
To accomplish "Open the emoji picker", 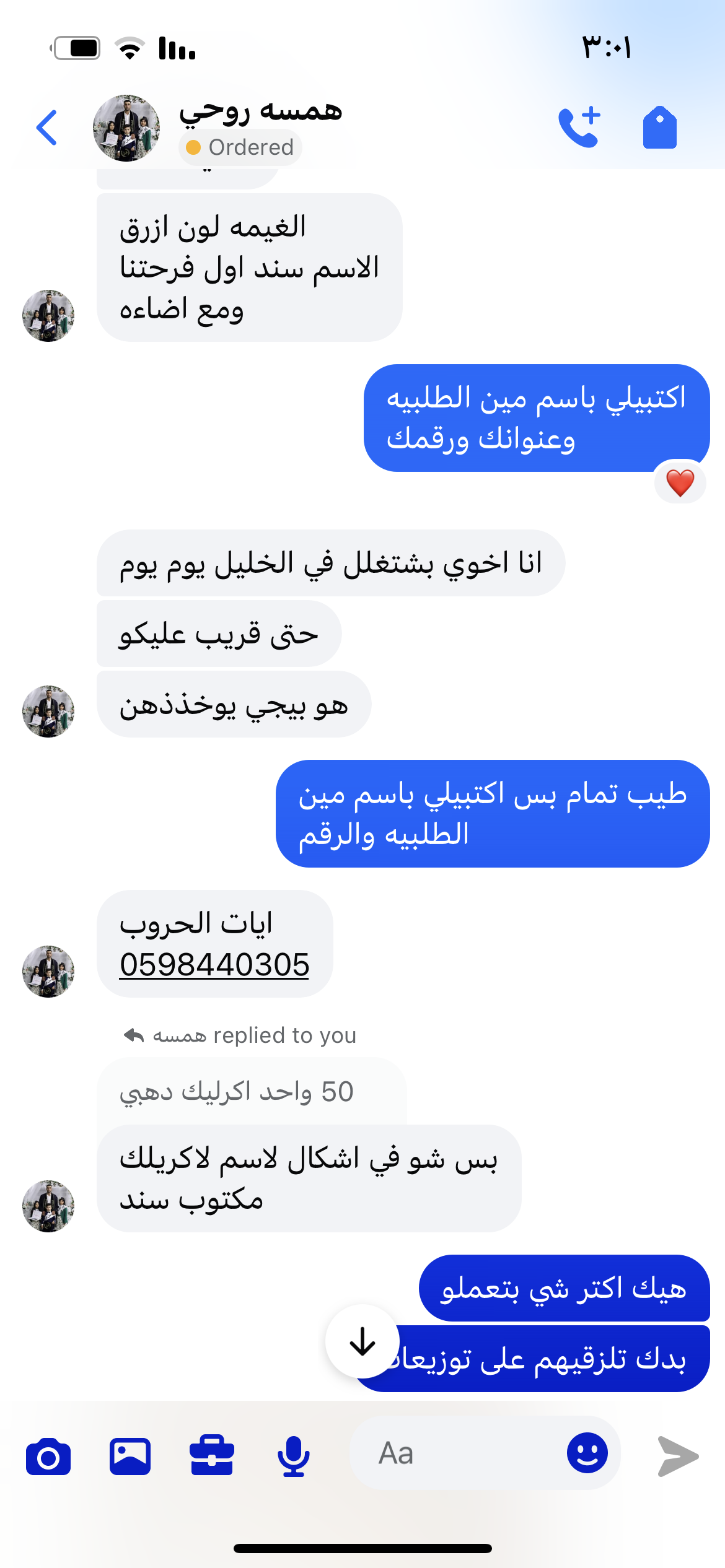I will (587, 1453).
